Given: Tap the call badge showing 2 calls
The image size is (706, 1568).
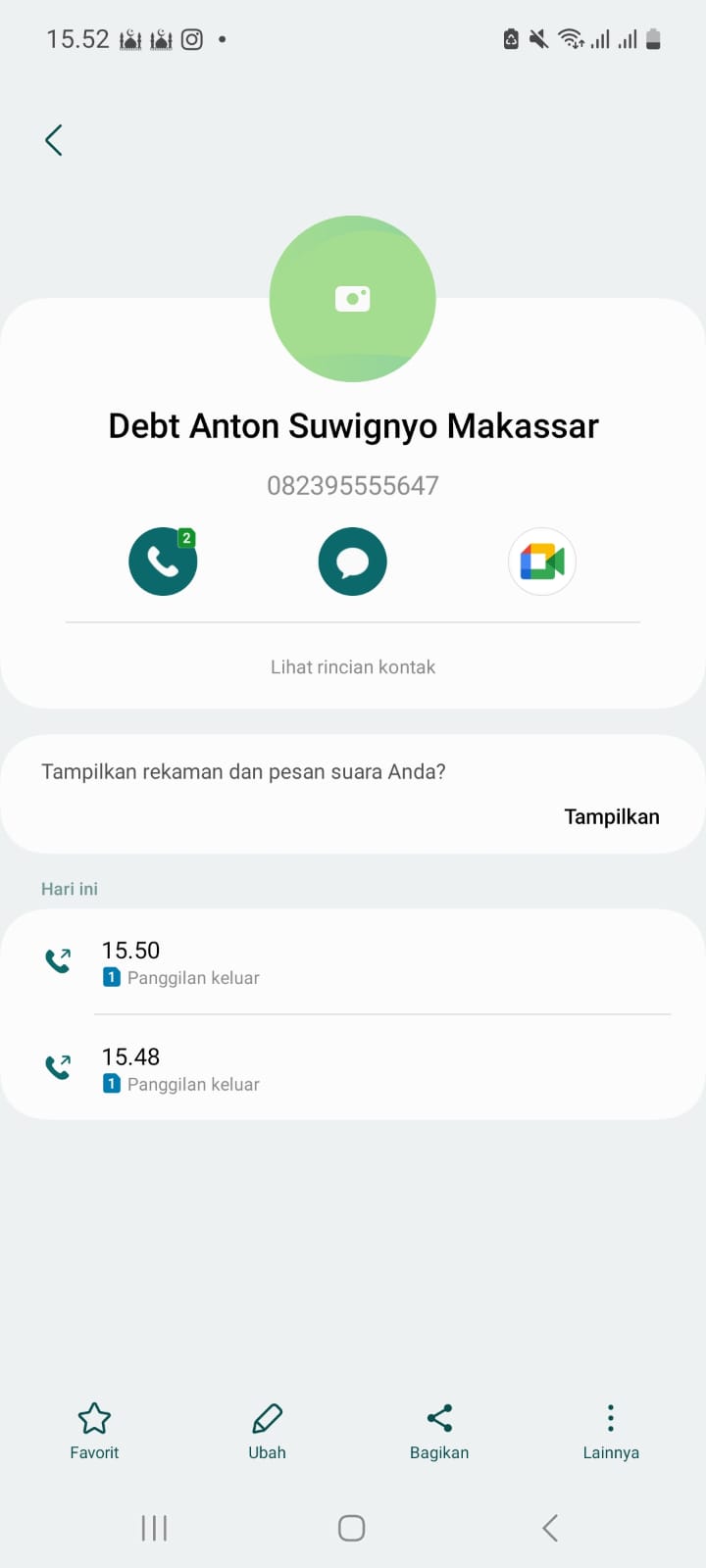Looking at the screenshot, I should coord(185,536).
